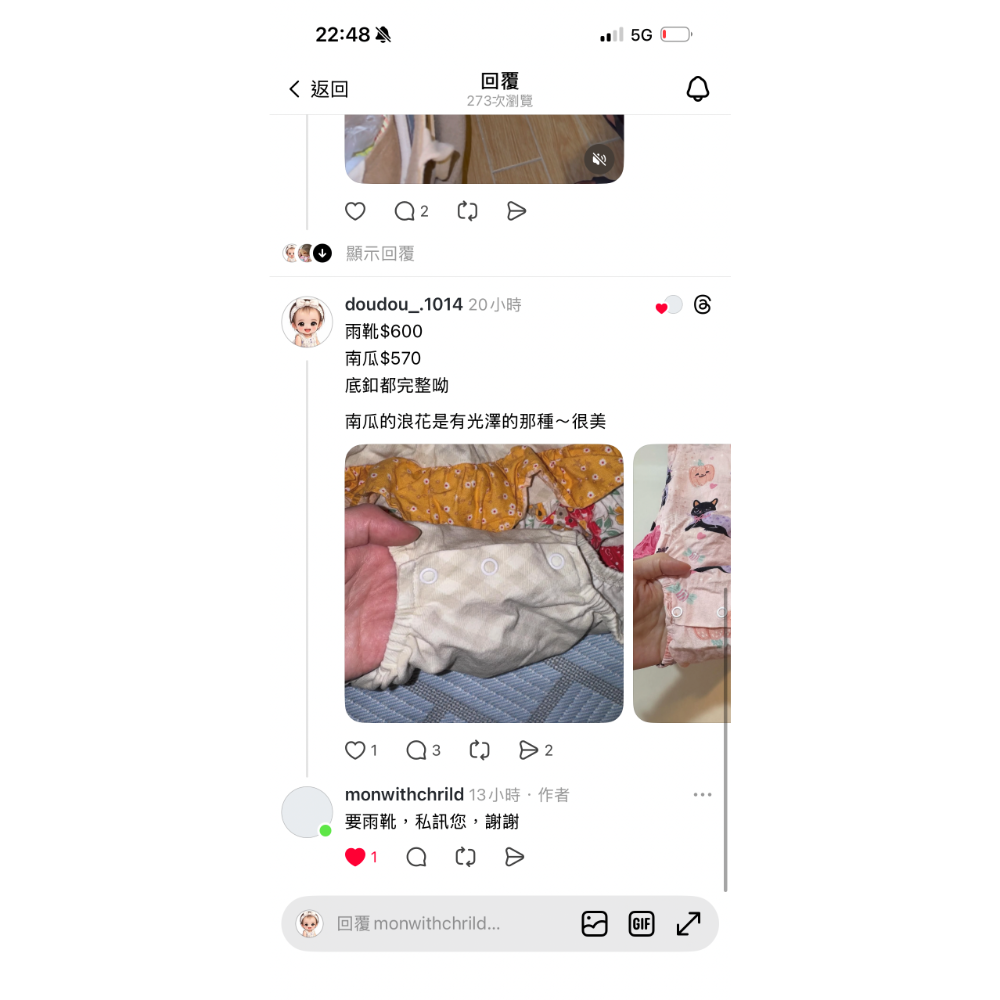Image resolution: width=1000 pixels, height=1000 pixels.
Task: Expand the reply composer to full screen
Action: [688, 924]
